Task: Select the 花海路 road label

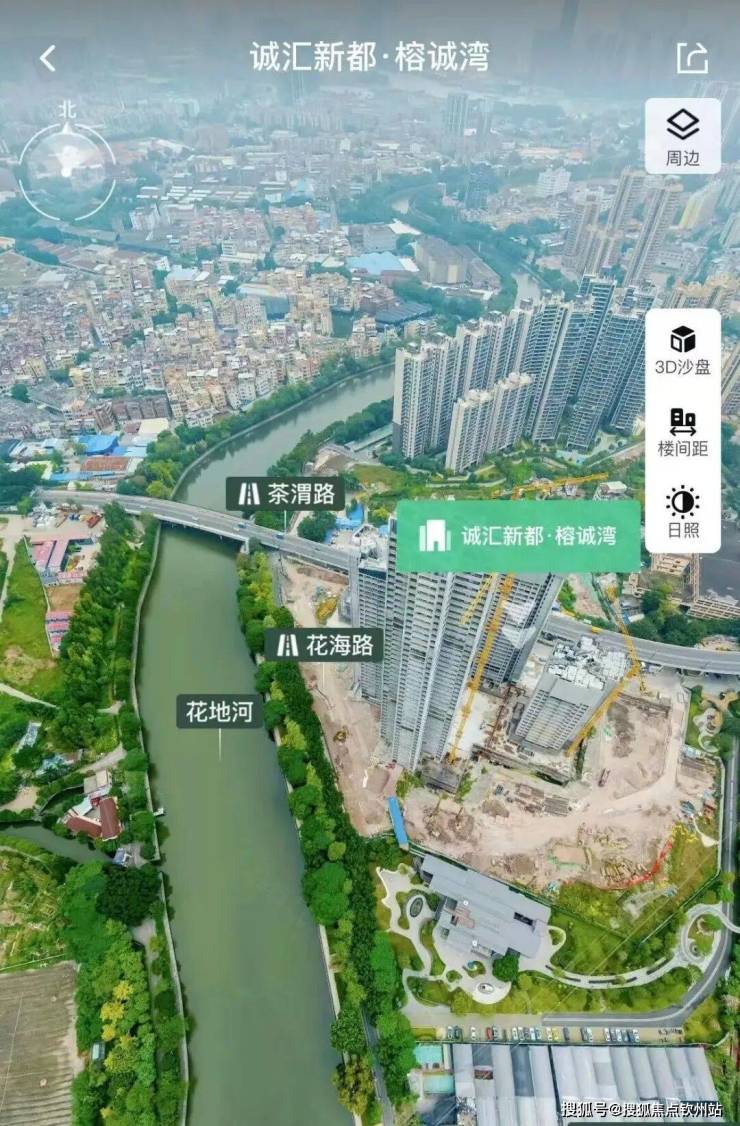Action: pos(324,644)
